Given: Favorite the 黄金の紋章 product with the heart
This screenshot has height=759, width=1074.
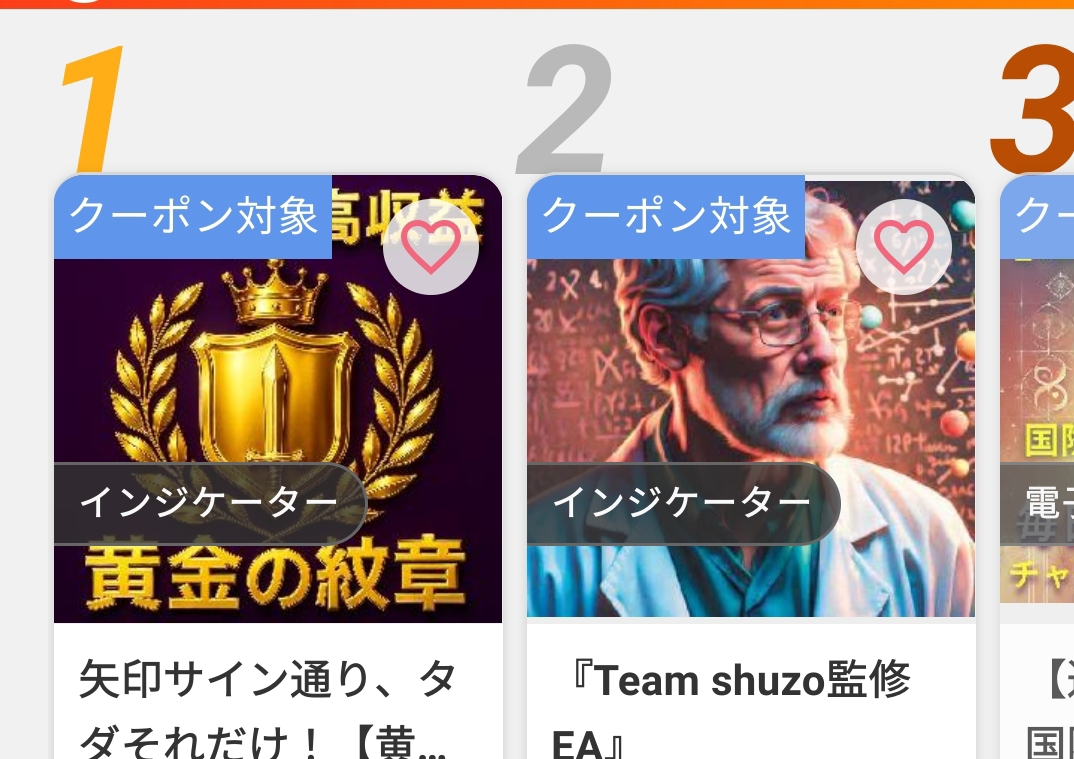Looking at the screenshot, I should click(x=431, y=246).
